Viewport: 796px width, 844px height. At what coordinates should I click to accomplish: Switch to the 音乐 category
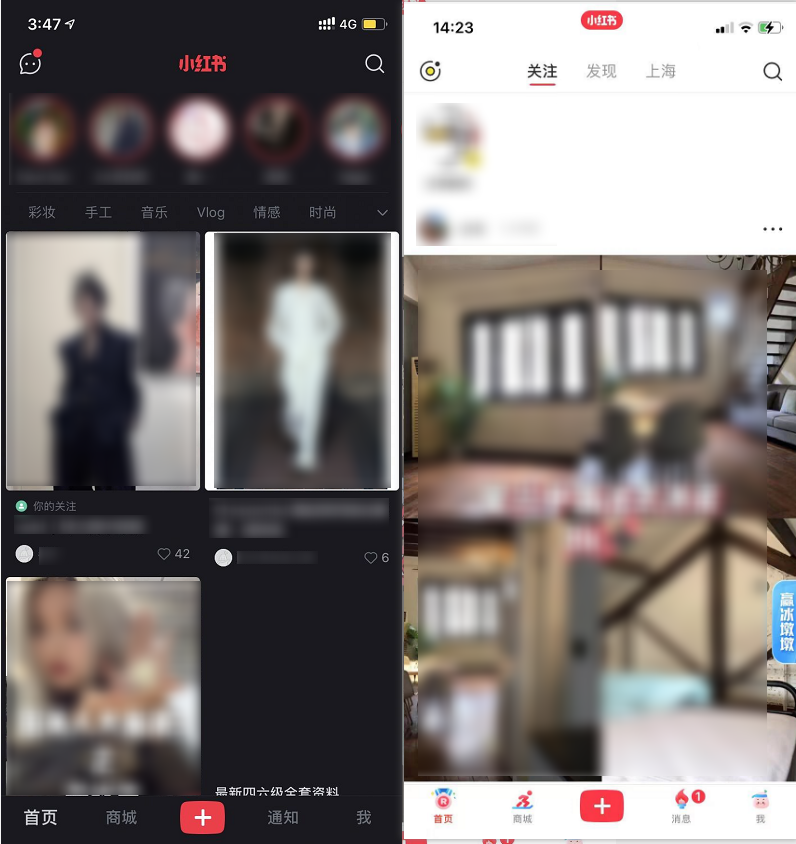[154, 212]
